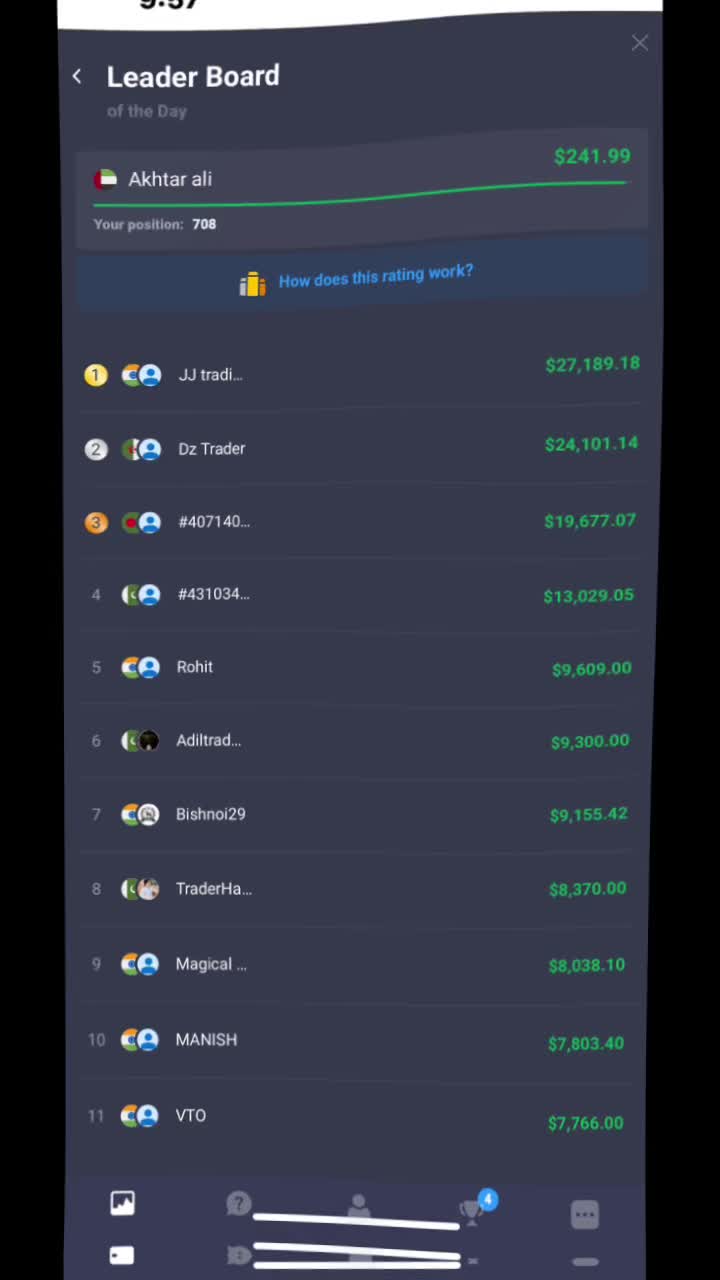Open the #431034… trader row
This screenshot has height=1280, width=720.
tap(361, 595)
